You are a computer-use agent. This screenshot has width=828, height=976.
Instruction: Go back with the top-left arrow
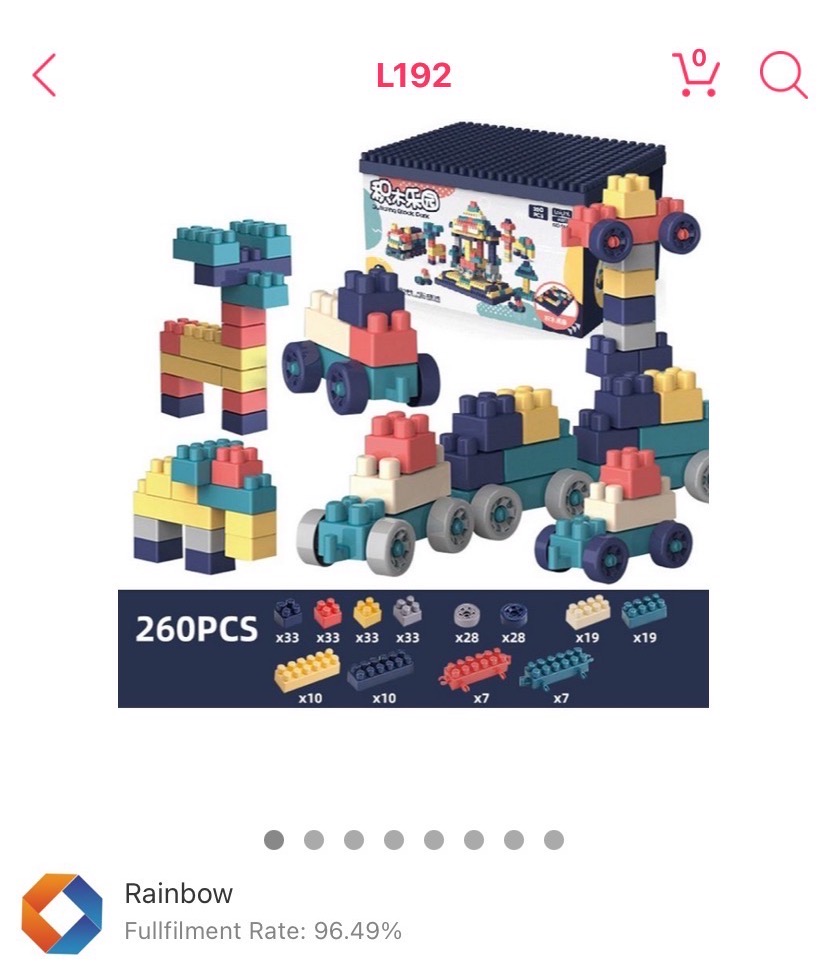[x=44, y=76]
